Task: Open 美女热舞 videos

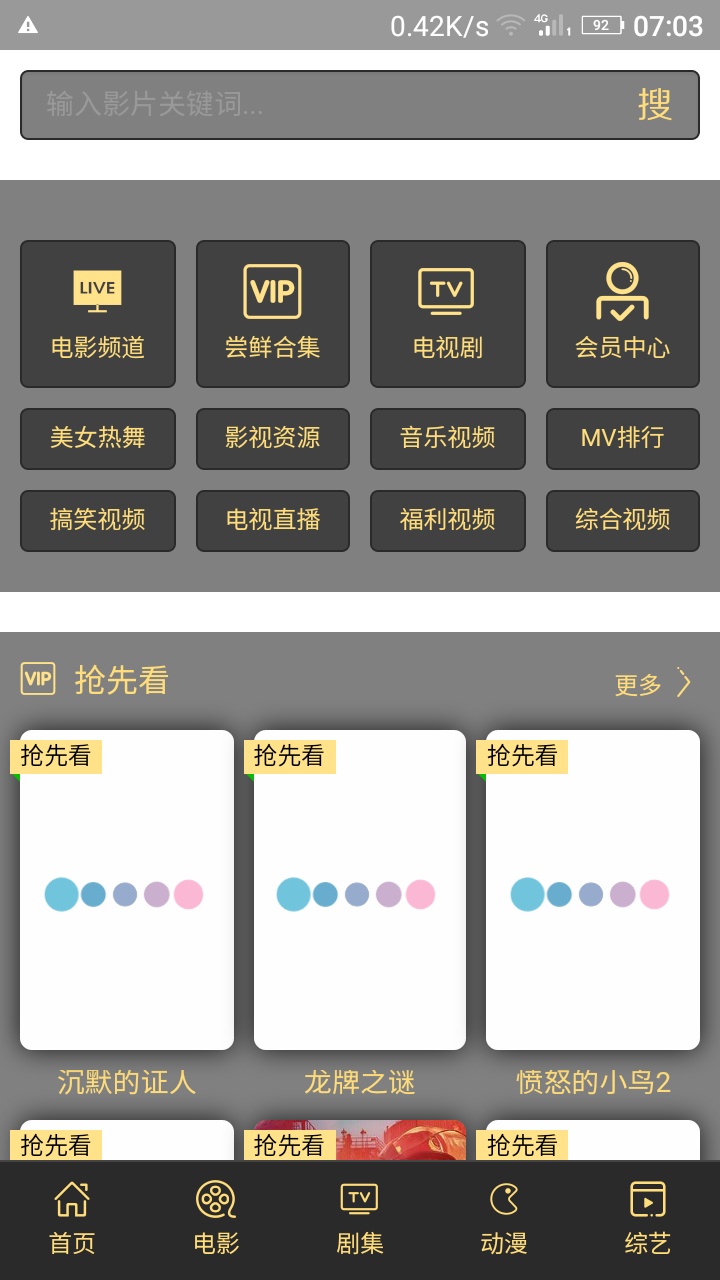Action: pyautogui.click(x=98, y=438)
